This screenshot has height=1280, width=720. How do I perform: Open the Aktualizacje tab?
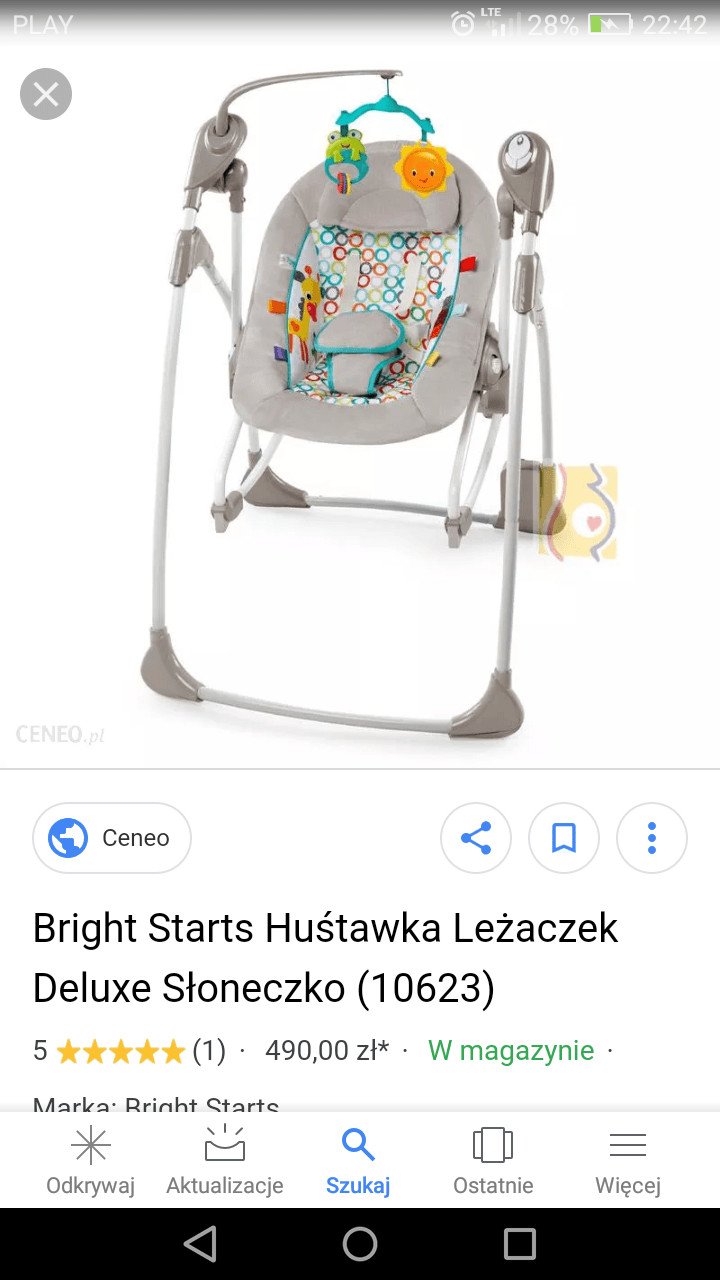coord(225,1160)
